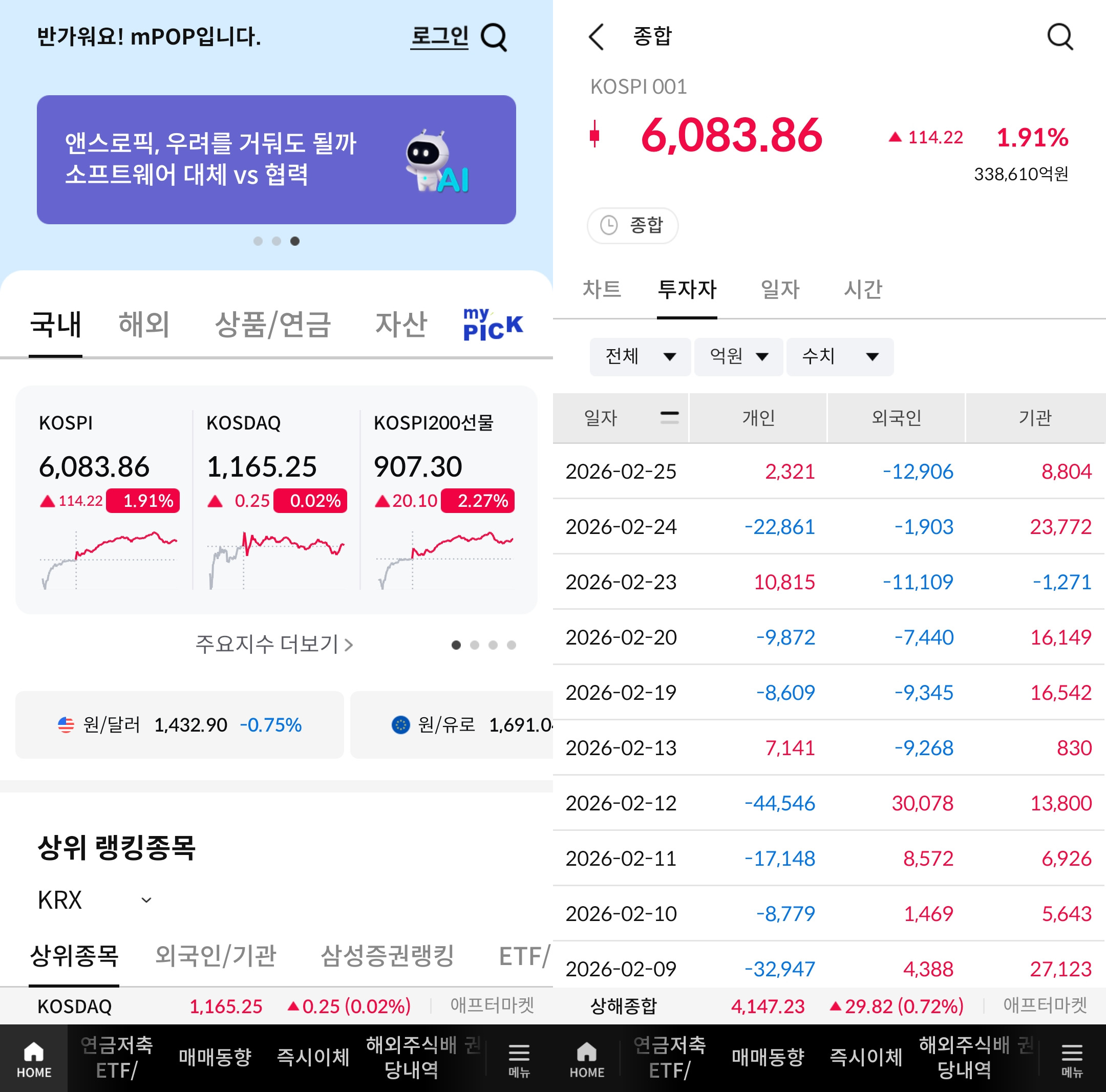Image resolution: width=1106 pixels, height=1092 pixels.
Task: Tap 주요지수 더보기 to see more indices
Action: pyautogui.click(x=274, y=645)
